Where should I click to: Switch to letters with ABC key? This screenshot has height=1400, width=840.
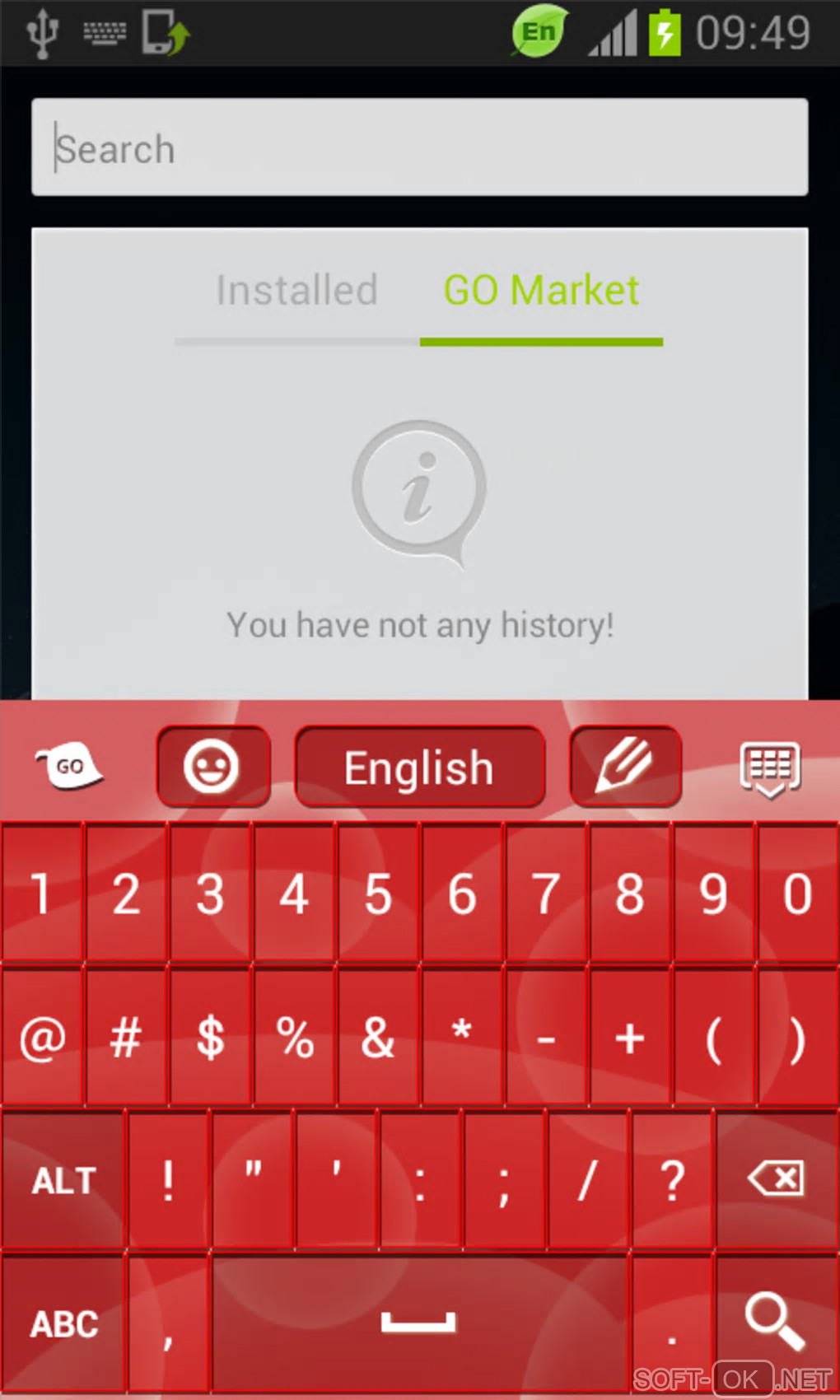pyautogui.click(x=63, y=1323)
